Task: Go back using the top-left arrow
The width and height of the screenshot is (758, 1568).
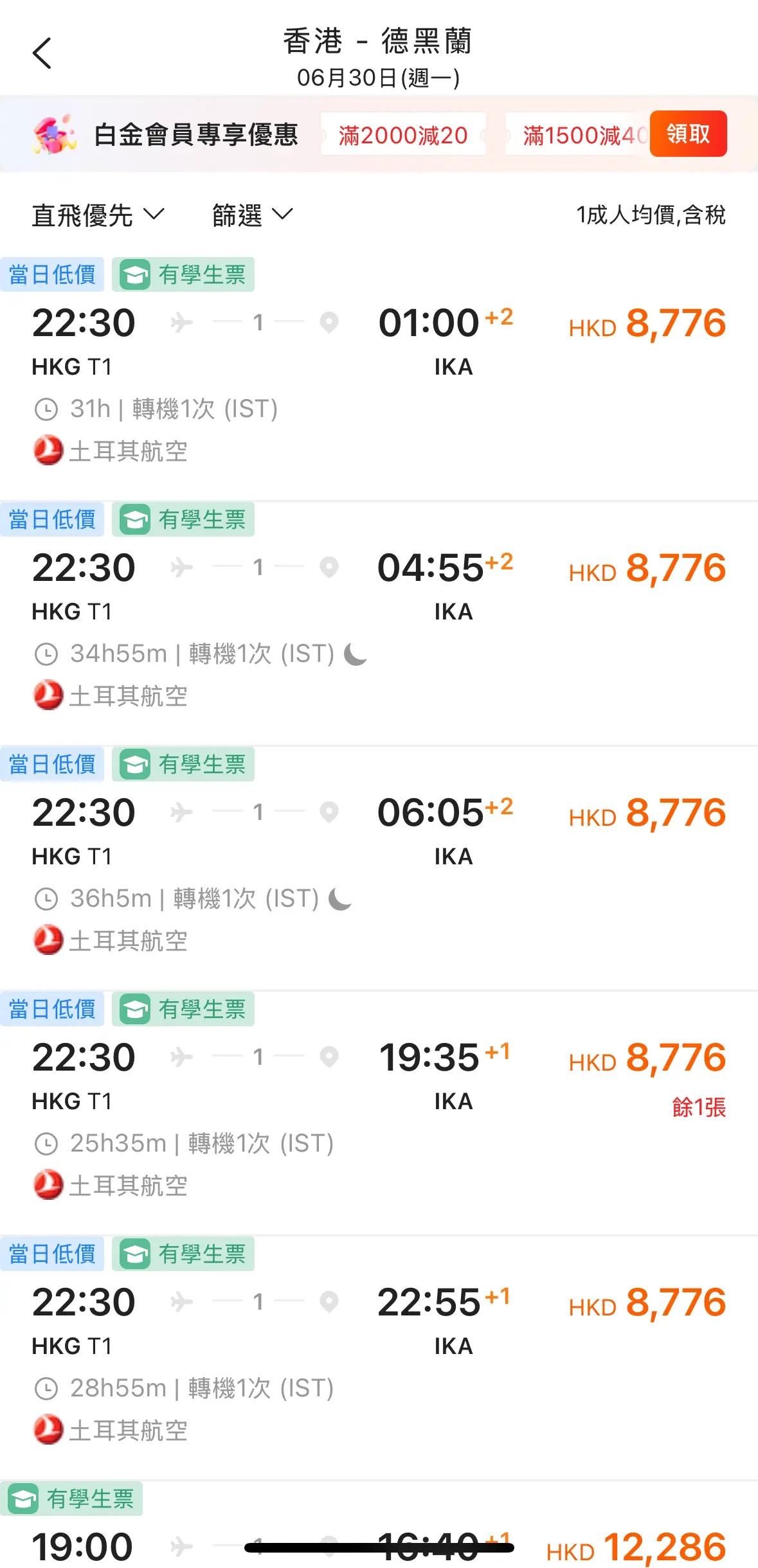Action: coord(42,53)
